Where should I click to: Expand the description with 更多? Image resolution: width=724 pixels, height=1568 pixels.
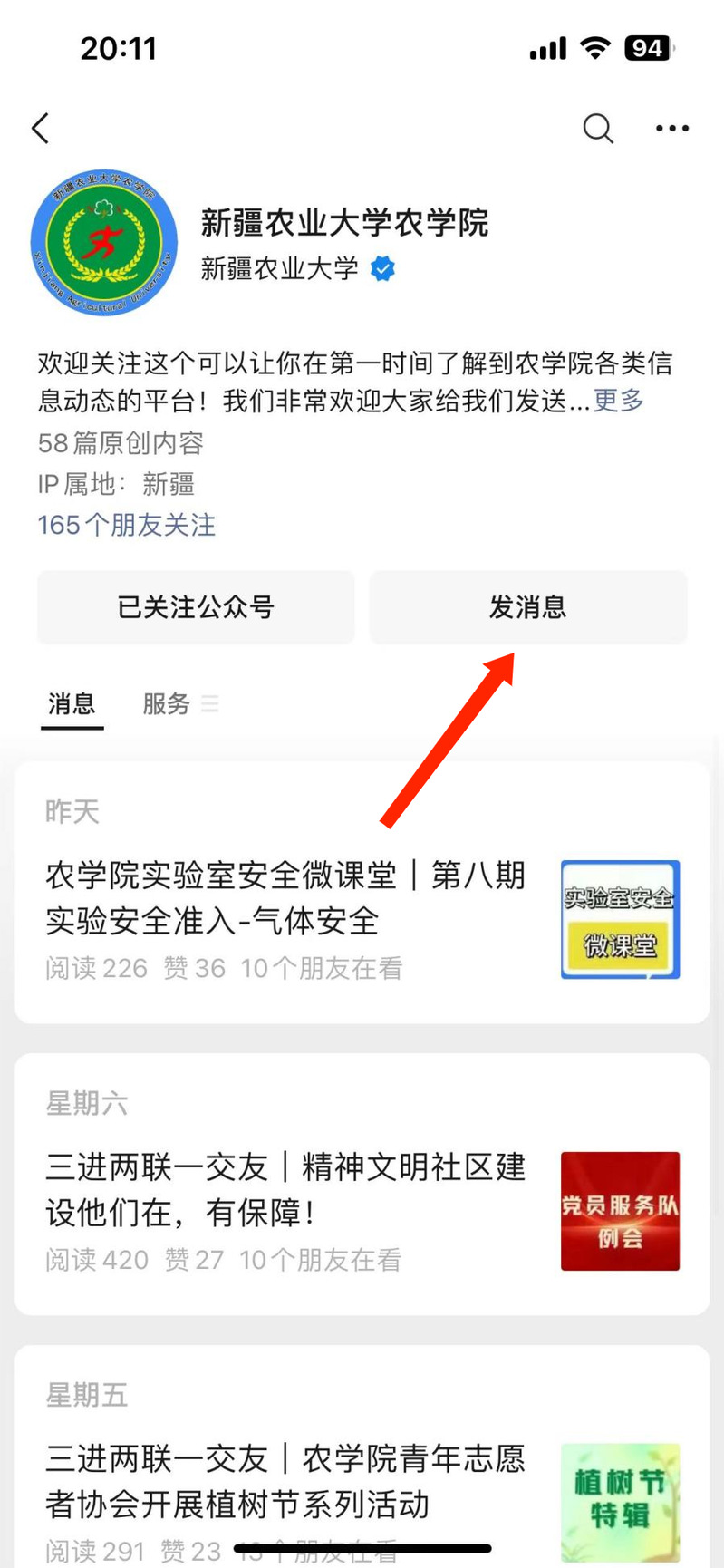coord(618,400)
